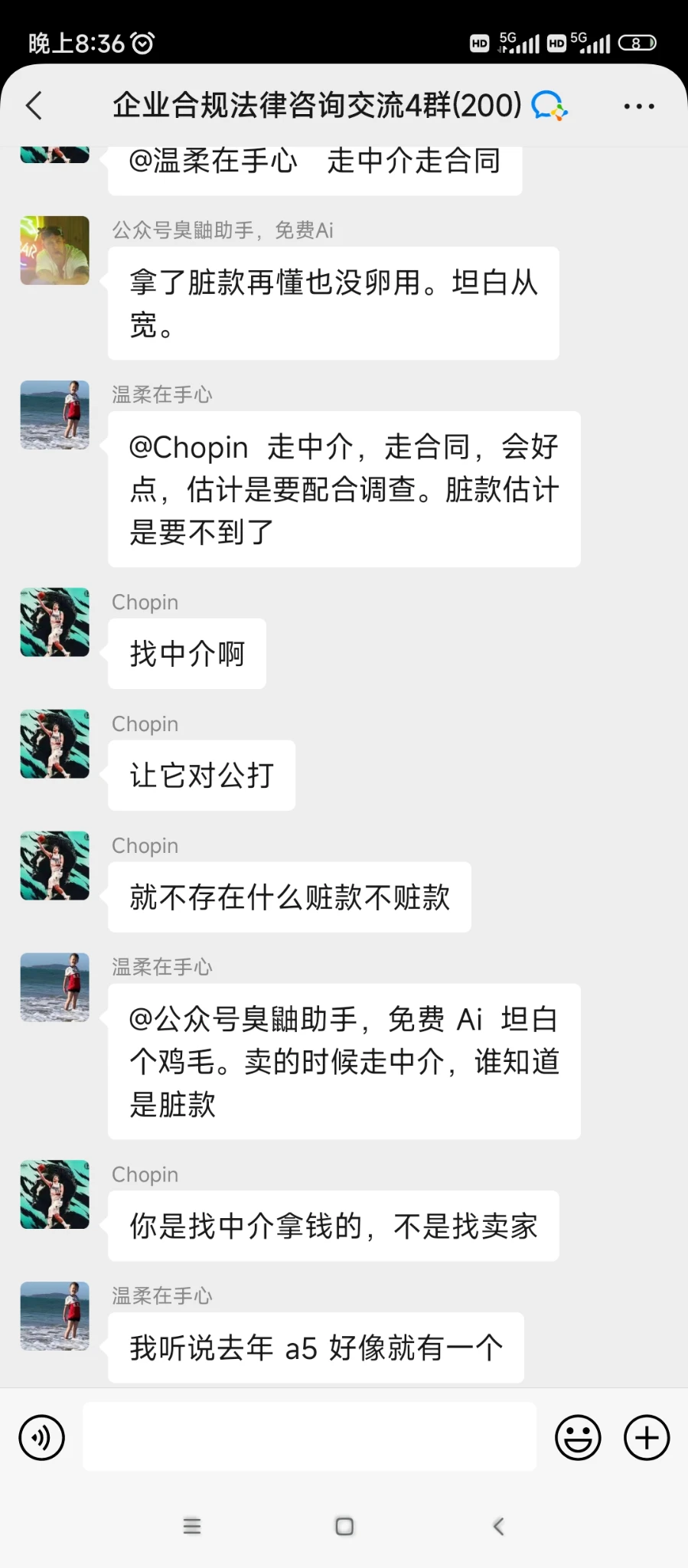Open the plus attachment menu
Viewport: 688px width, 1568px height.
647,1438
